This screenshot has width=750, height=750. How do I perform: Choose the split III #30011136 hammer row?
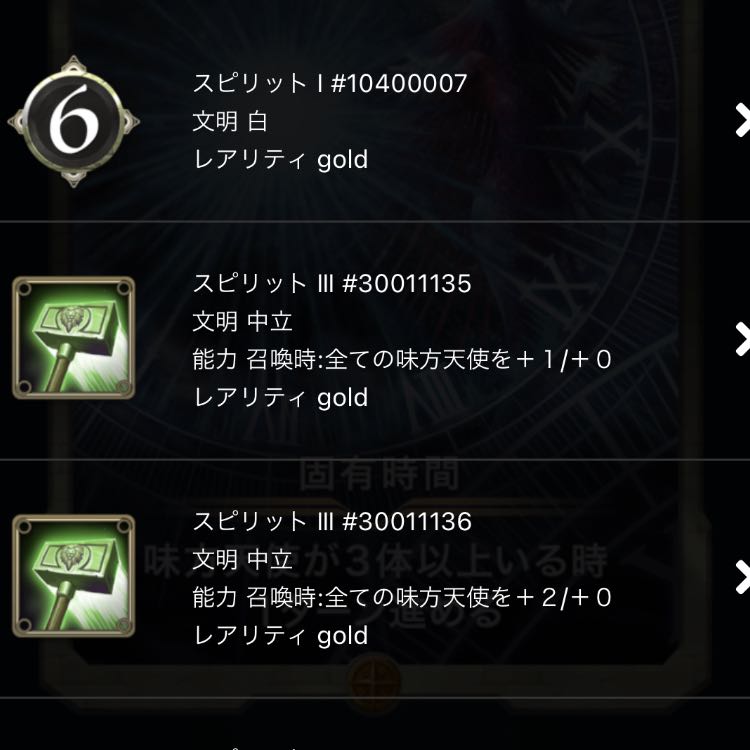400,578
